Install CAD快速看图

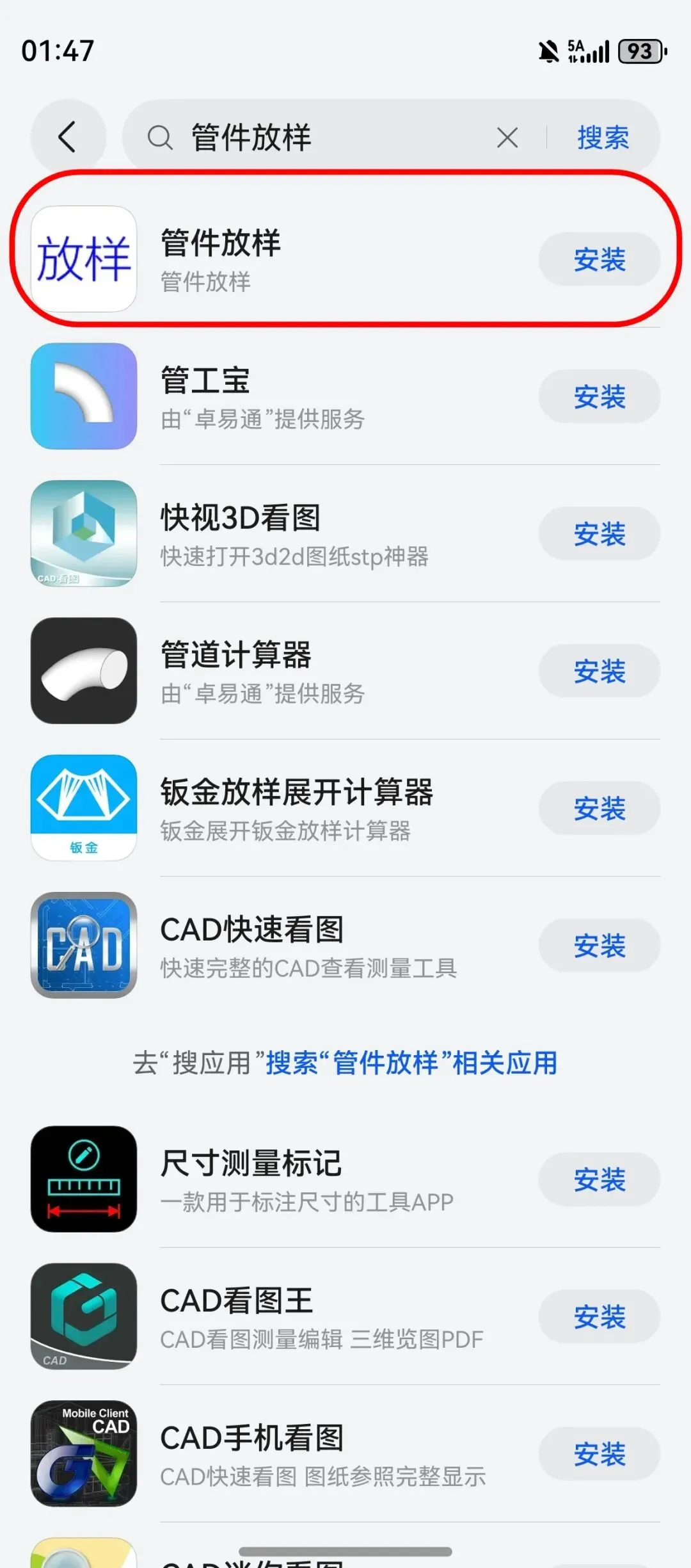point(599,945)
